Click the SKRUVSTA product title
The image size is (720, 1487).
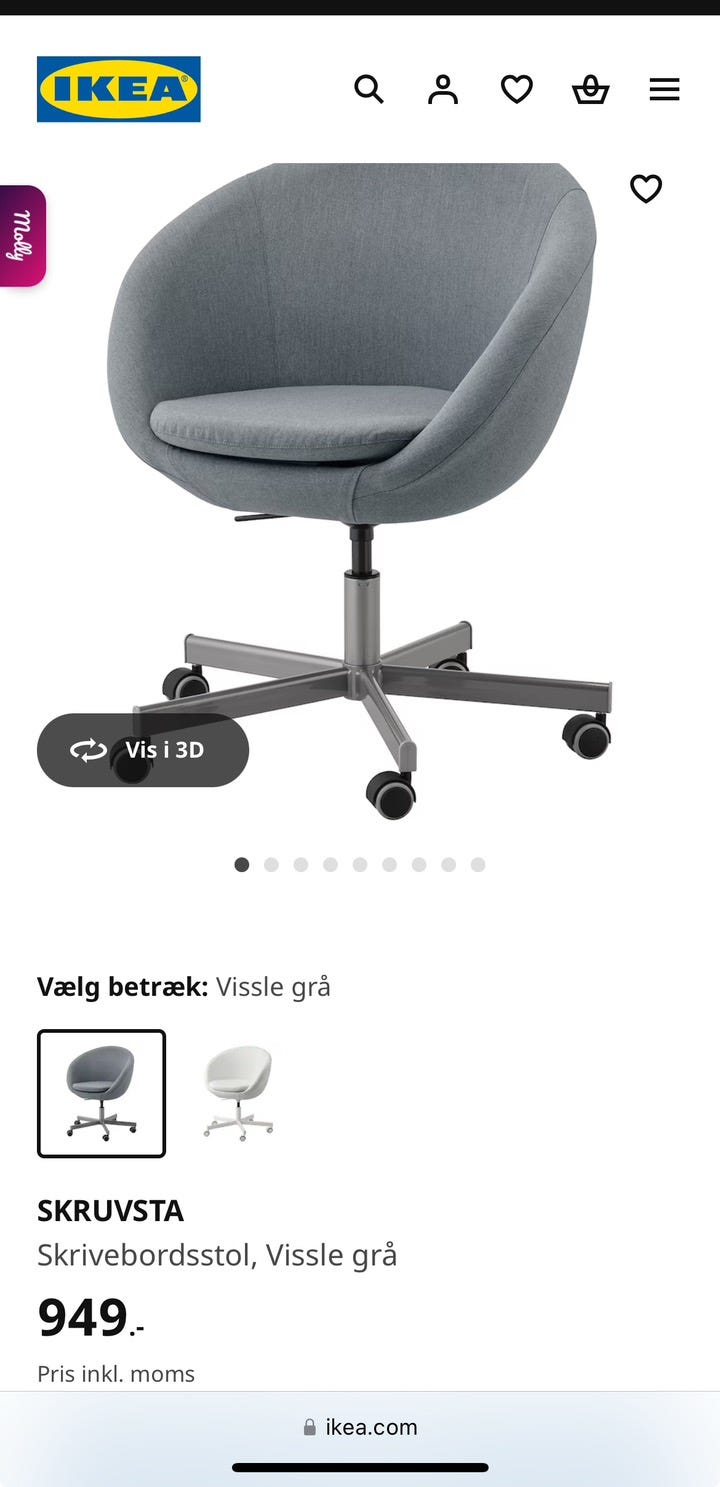coord(110,1211)
